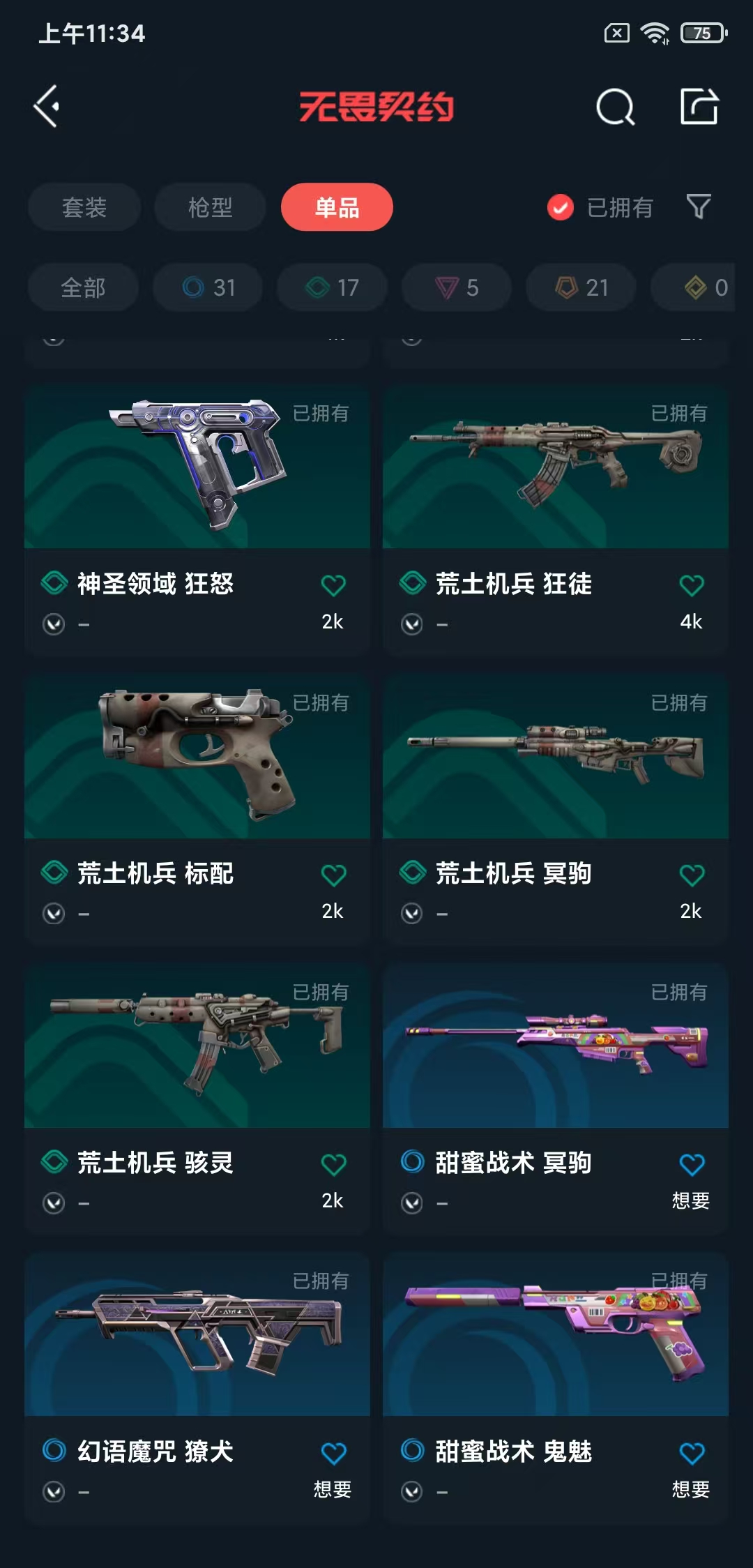The image size is (753, 1568).
Task: Open the search magnifier icon
Action: pyautogui.click(x=615, y=107)
